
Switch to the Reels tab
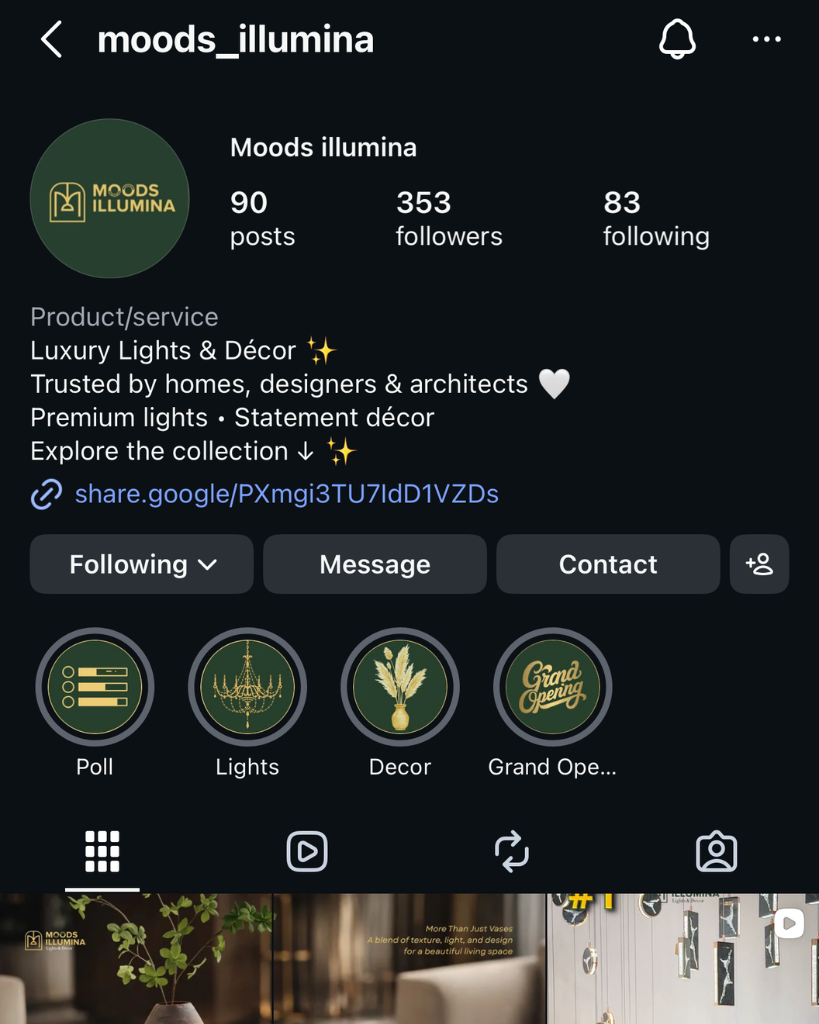click(307, 852)
